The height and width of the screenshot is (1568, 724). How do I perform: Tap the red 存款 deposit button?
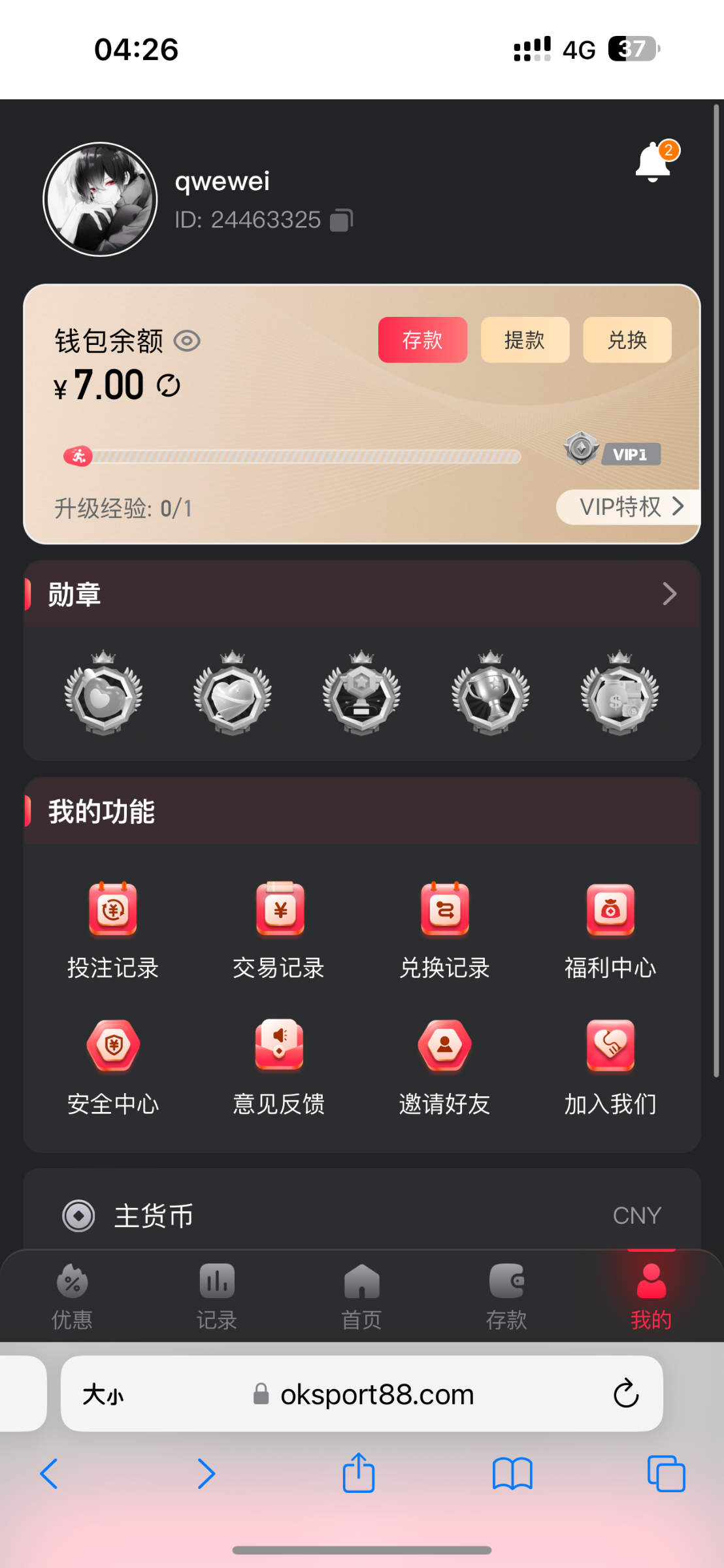pyautogui.click(x=422, y=340)
